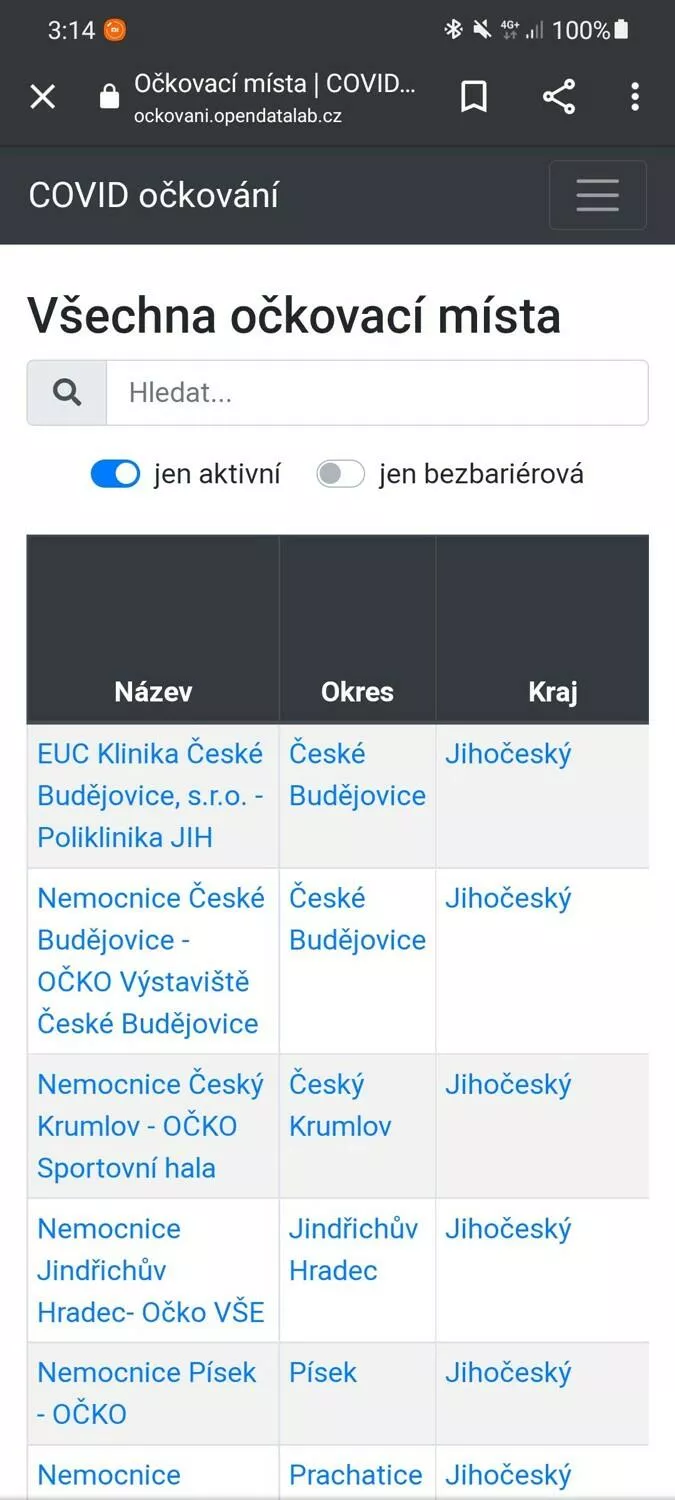Screen dimensions: 675x1500
Task: Bookmark this page
Action: click(474, 97)
